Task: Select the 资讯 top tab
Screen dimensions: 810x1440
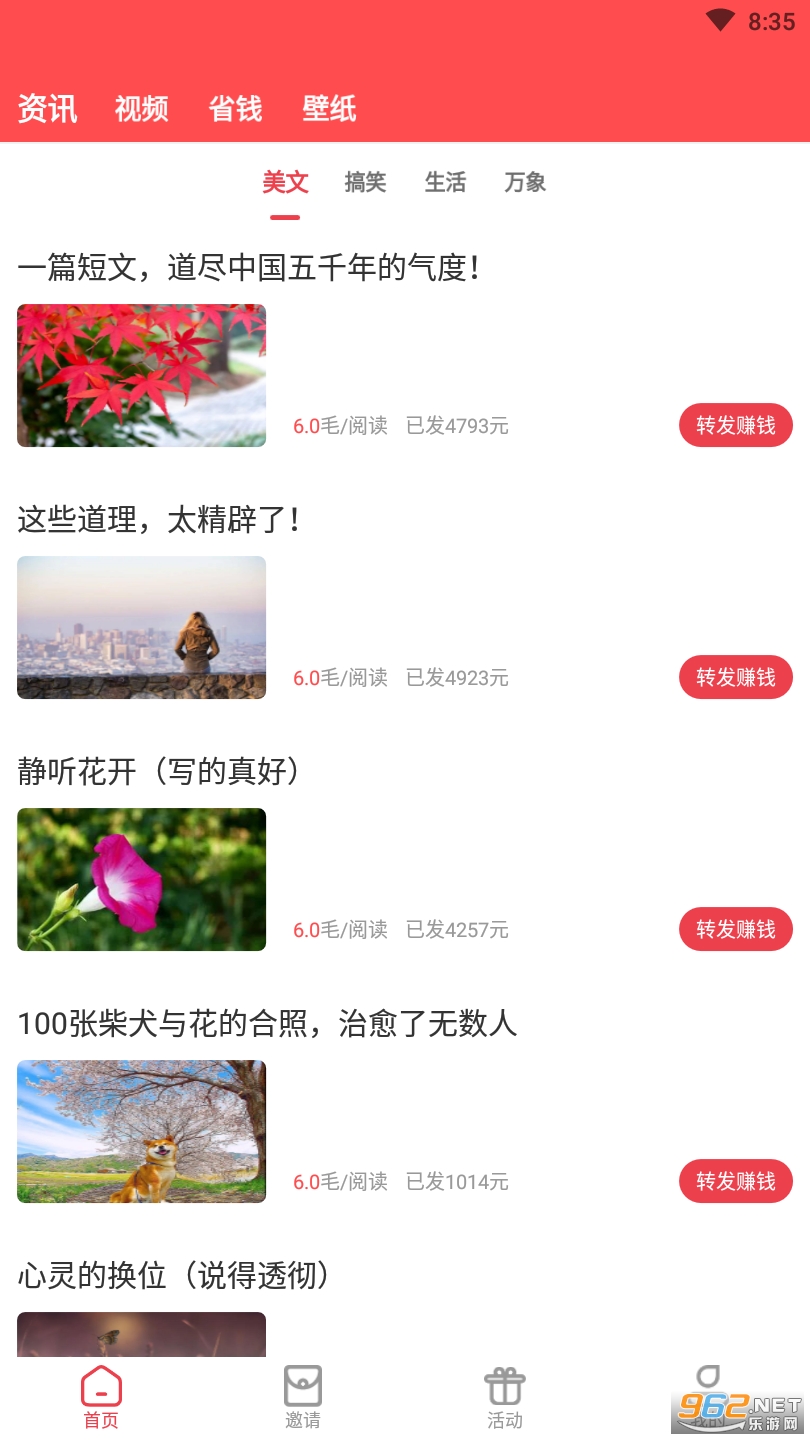Action: tap(47, 108)
